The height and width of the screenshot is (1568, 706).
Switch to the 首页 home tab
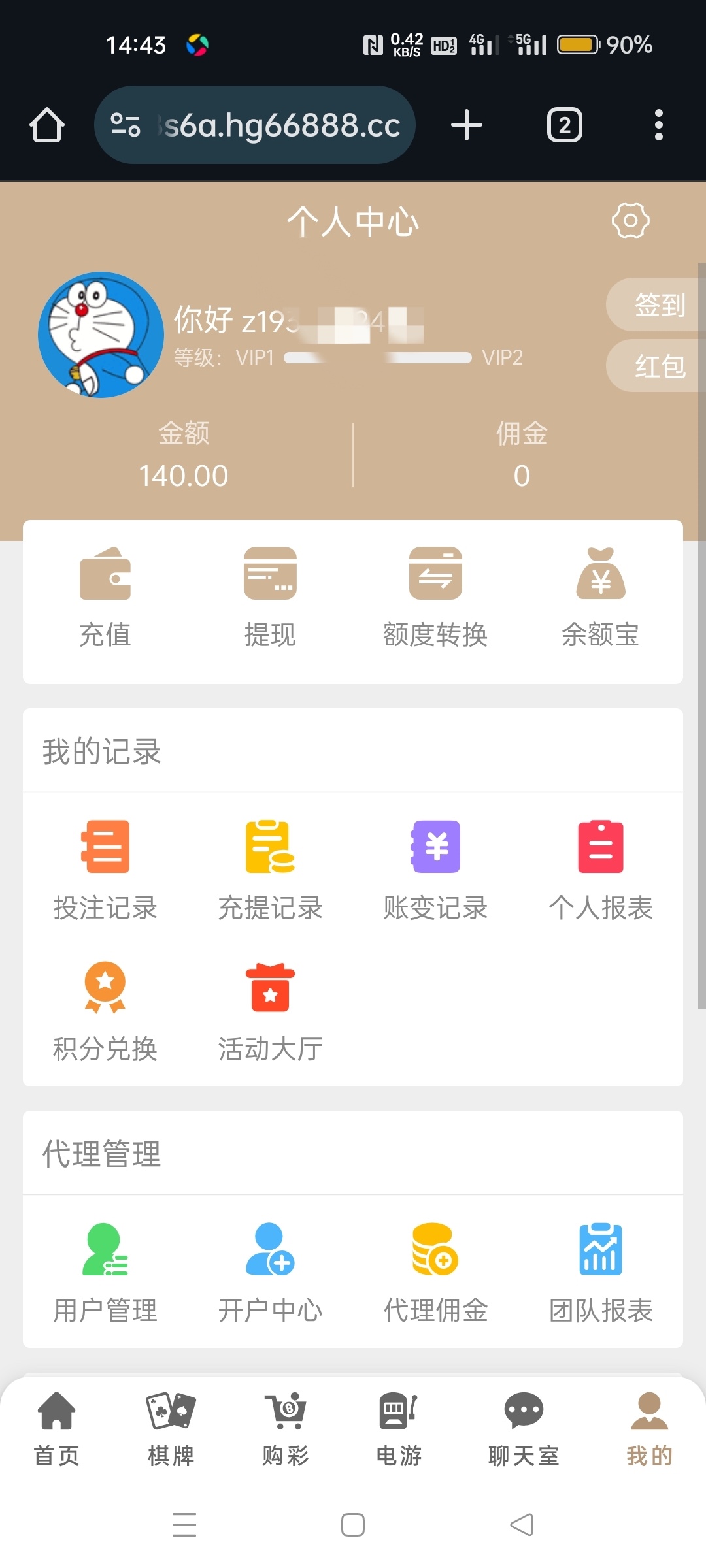click(57, 1429)
